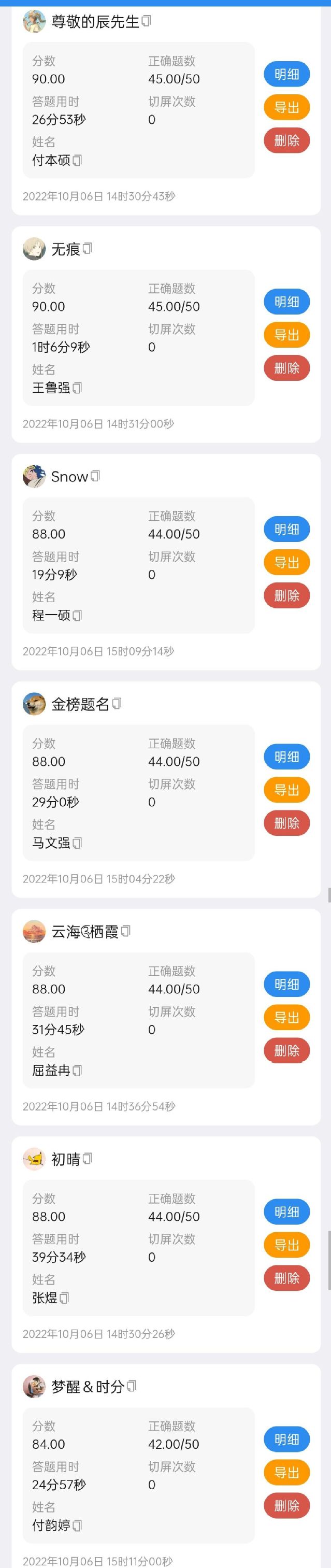The height and width of the screenshot is (1568, 331).
Task: Delete the record of 无痕
Action: pos(286,368)
